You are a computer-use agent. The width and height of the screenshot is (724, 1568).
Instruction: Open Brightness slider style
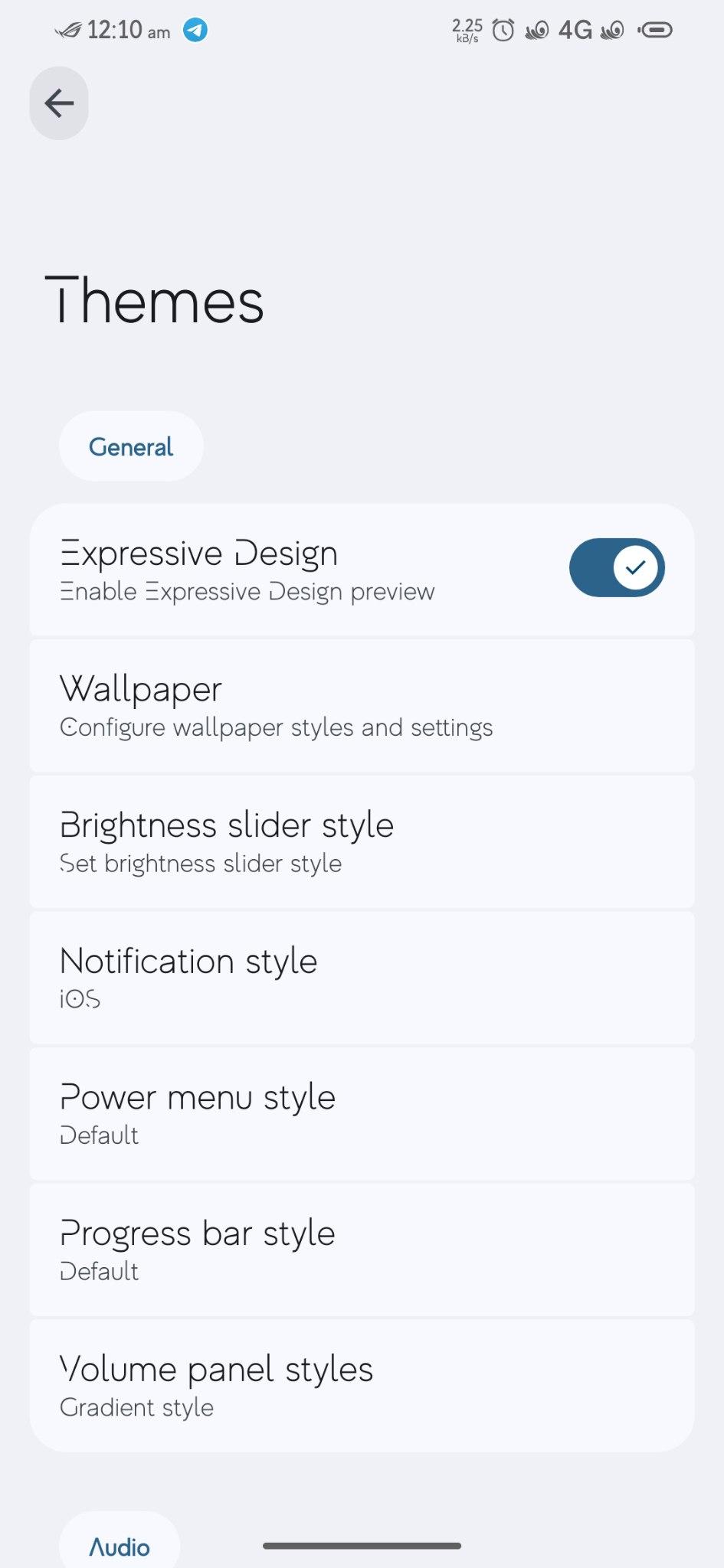click(362, 841)
